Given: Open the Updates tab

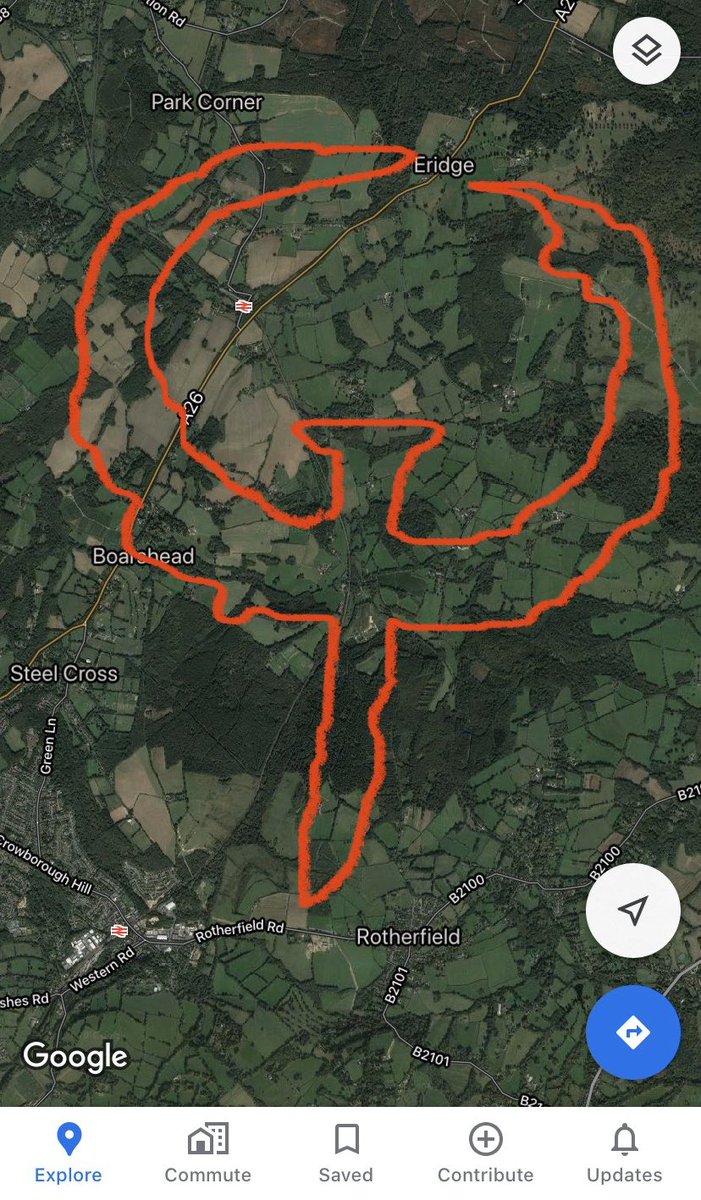Looking at the screenshot, I should [624, 1153].
